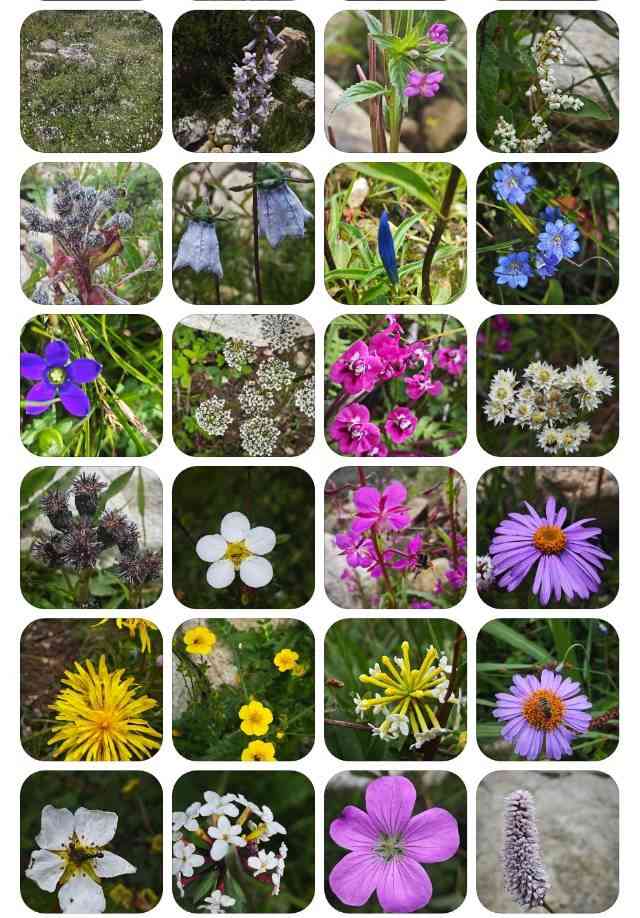Open the yellow dandelion-like flower photo
The width and height of the screenshot is (640, 918).
pos(91,689)
